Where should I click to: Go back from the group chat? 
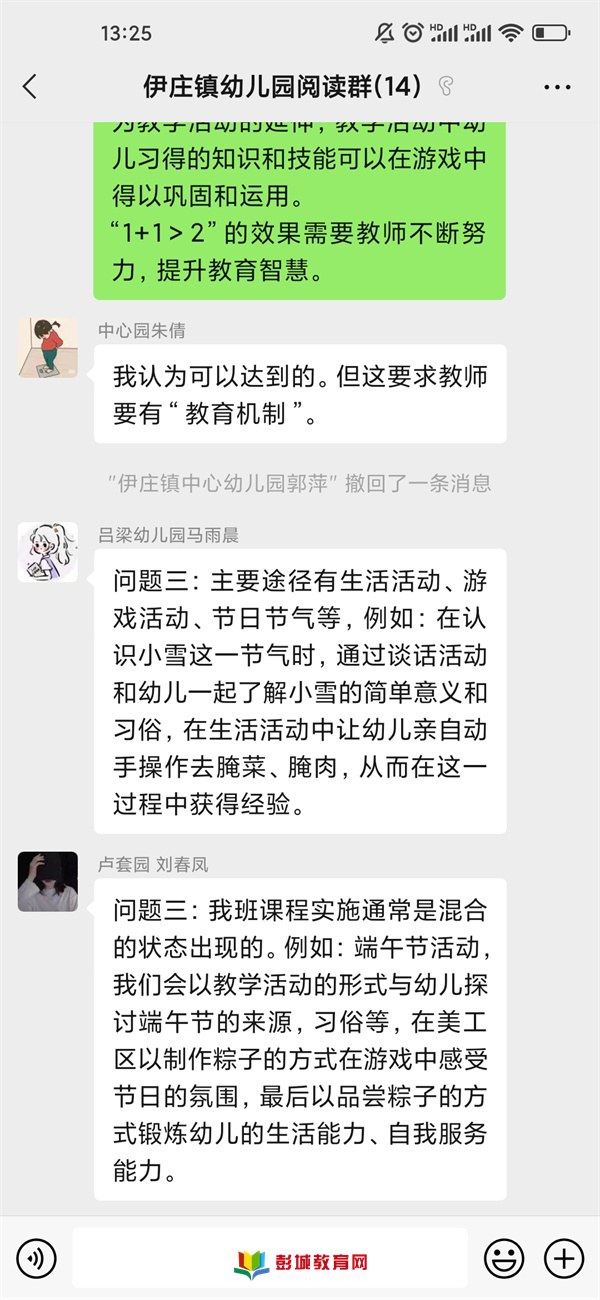[x=30, y=87]
